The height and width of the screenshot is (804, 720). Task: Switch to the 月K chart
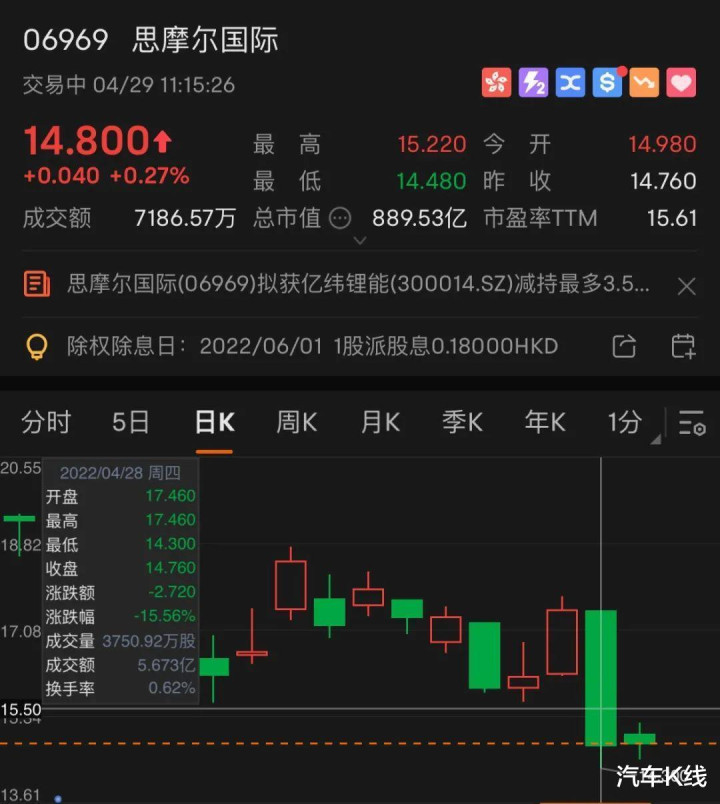tap(380, 423)
